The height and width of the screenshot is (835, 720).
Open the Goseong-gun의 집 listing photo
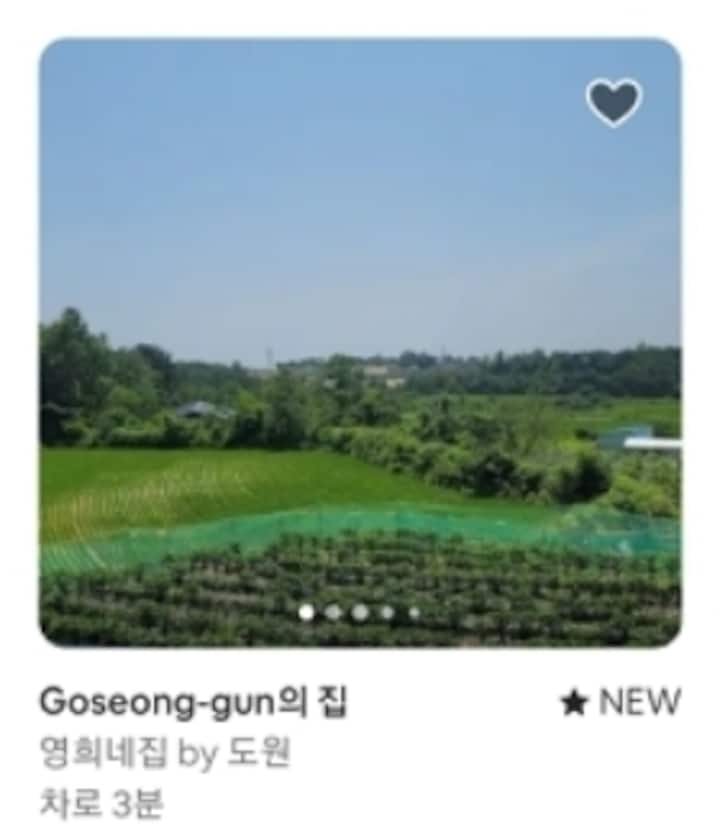point(360,340)
